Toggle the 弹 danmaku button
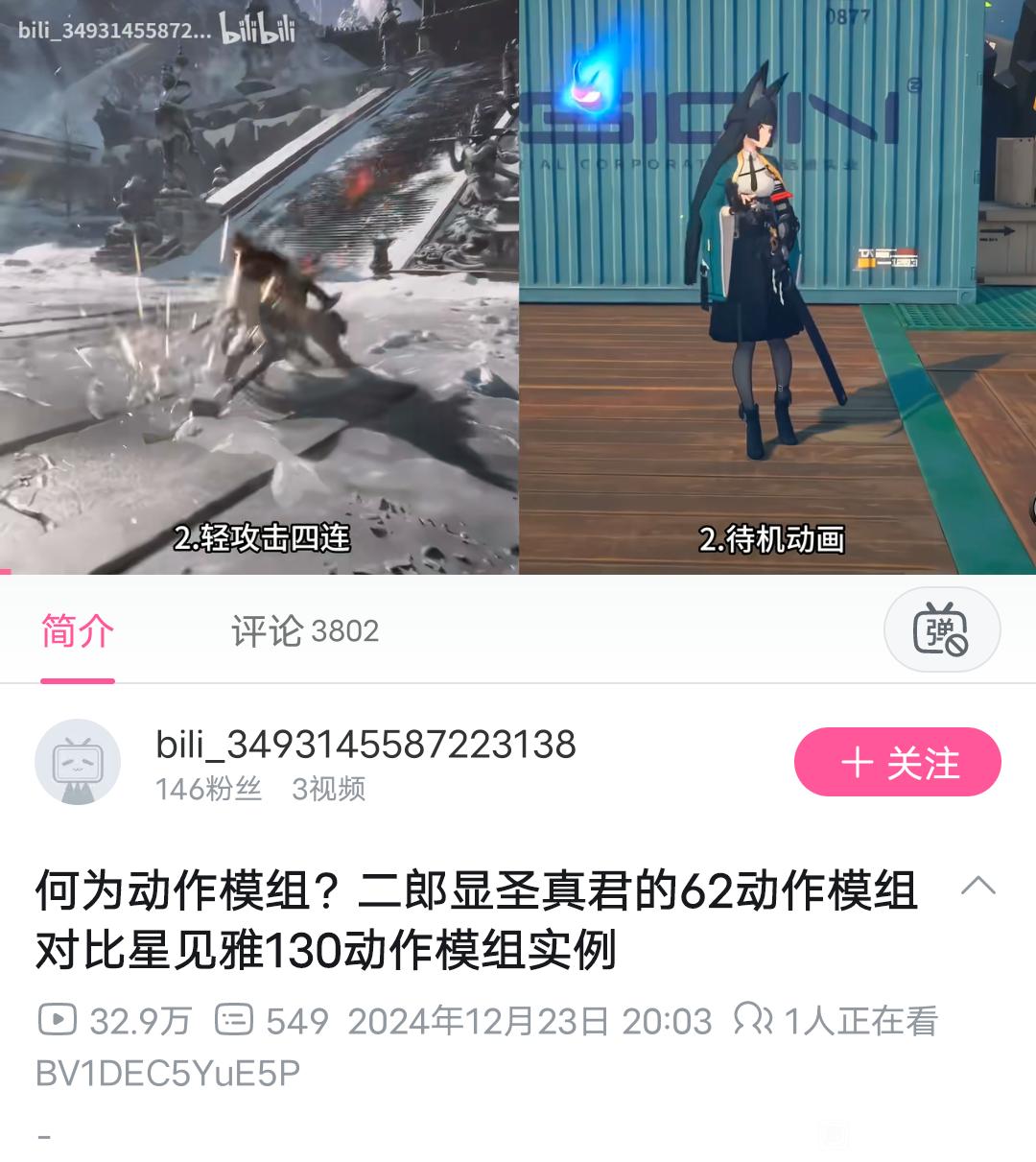The image size is (1036, 1162). click(941, 629)
